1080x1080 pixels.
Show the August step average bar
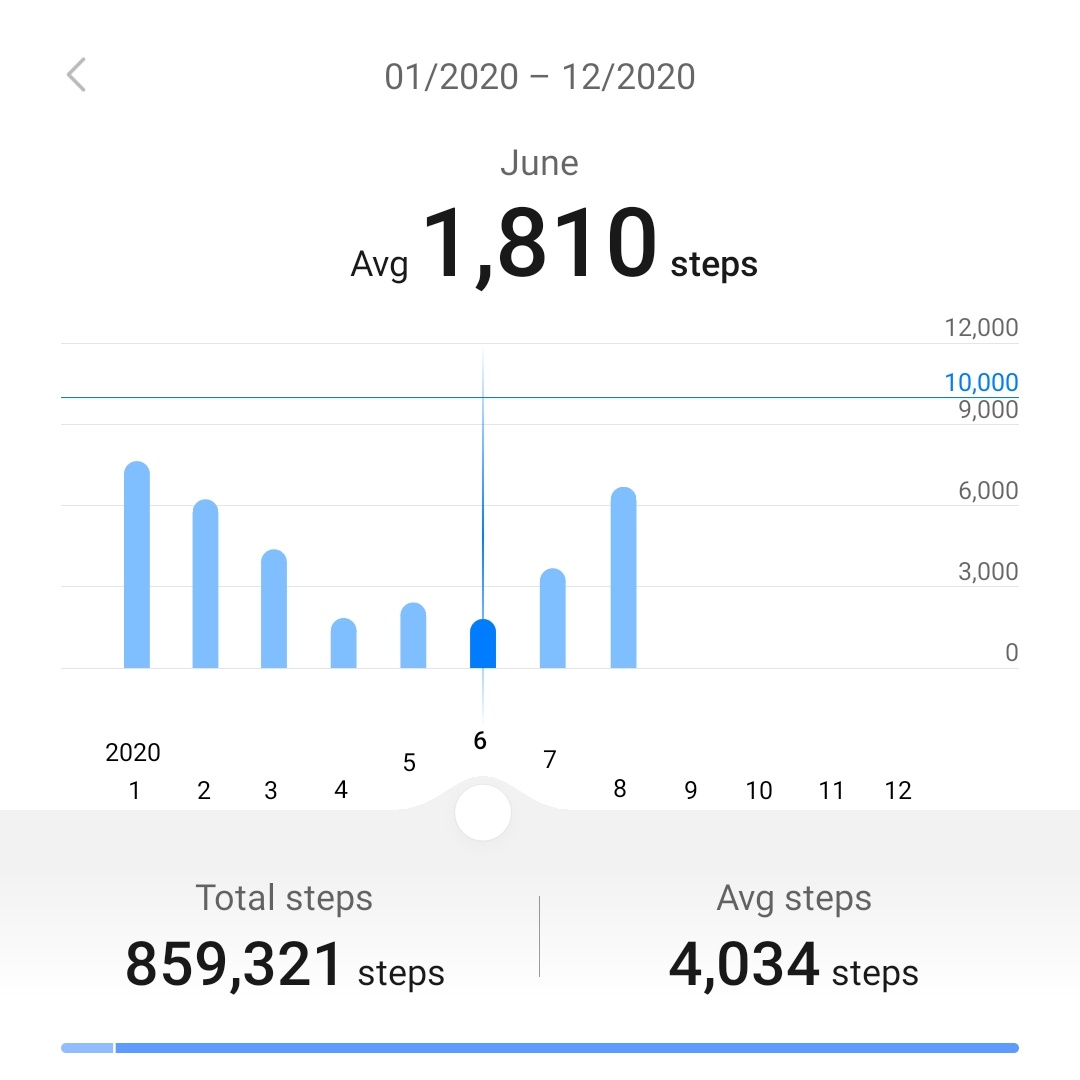tap(623, 578)
